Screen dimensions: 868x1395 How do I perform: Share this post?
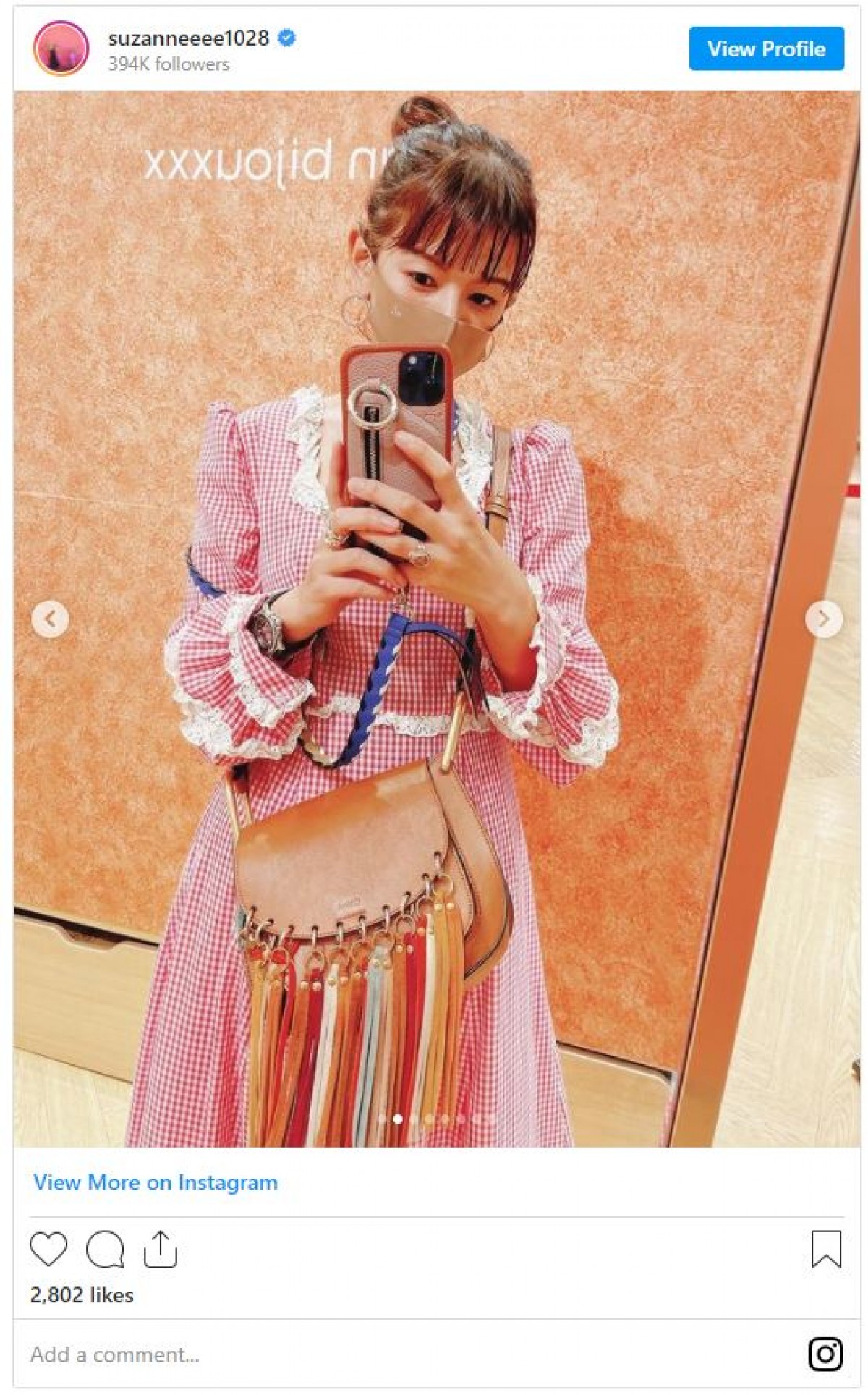click(161, 1249)
